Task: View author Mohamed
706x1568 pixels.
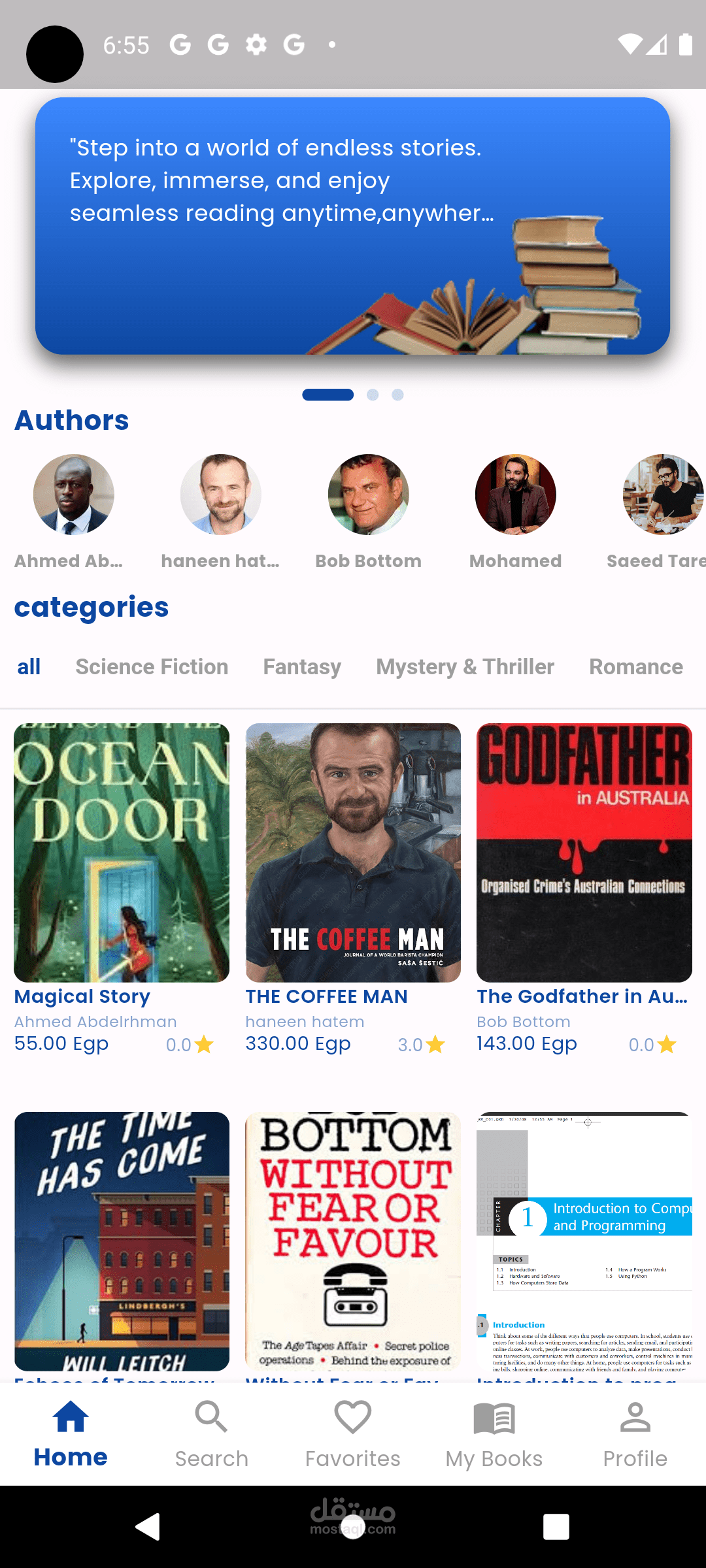Action: [x=515, y=495]
